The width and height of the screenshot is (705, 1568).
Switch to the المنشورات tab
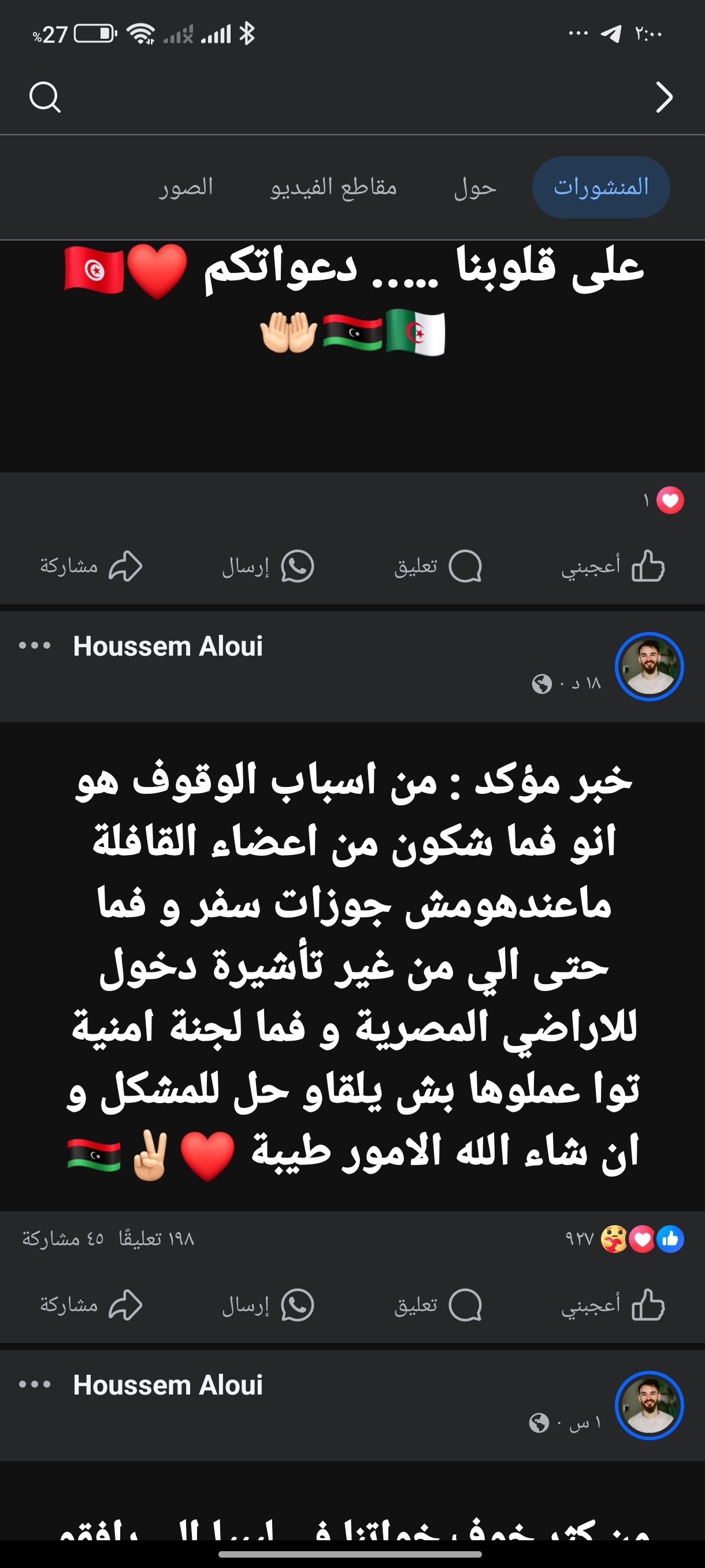pos(600,187)
